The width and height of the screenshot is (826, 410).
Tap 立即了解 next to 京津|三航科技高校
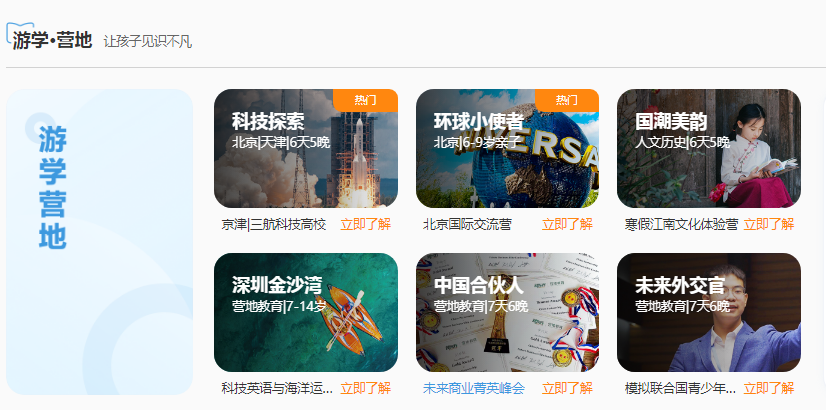[x=365, y=224]
